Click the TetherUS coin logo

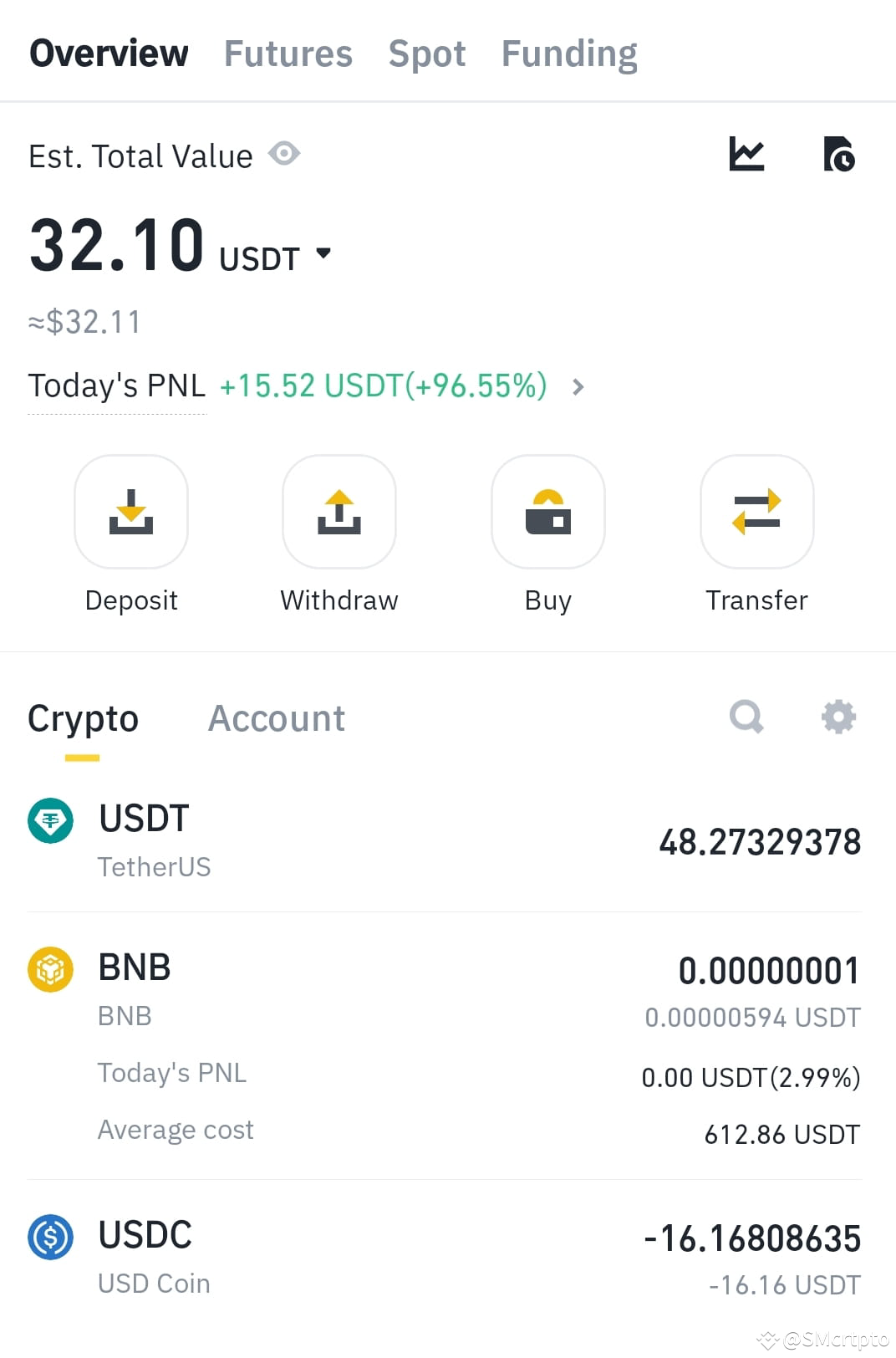(x=50, y=821)
